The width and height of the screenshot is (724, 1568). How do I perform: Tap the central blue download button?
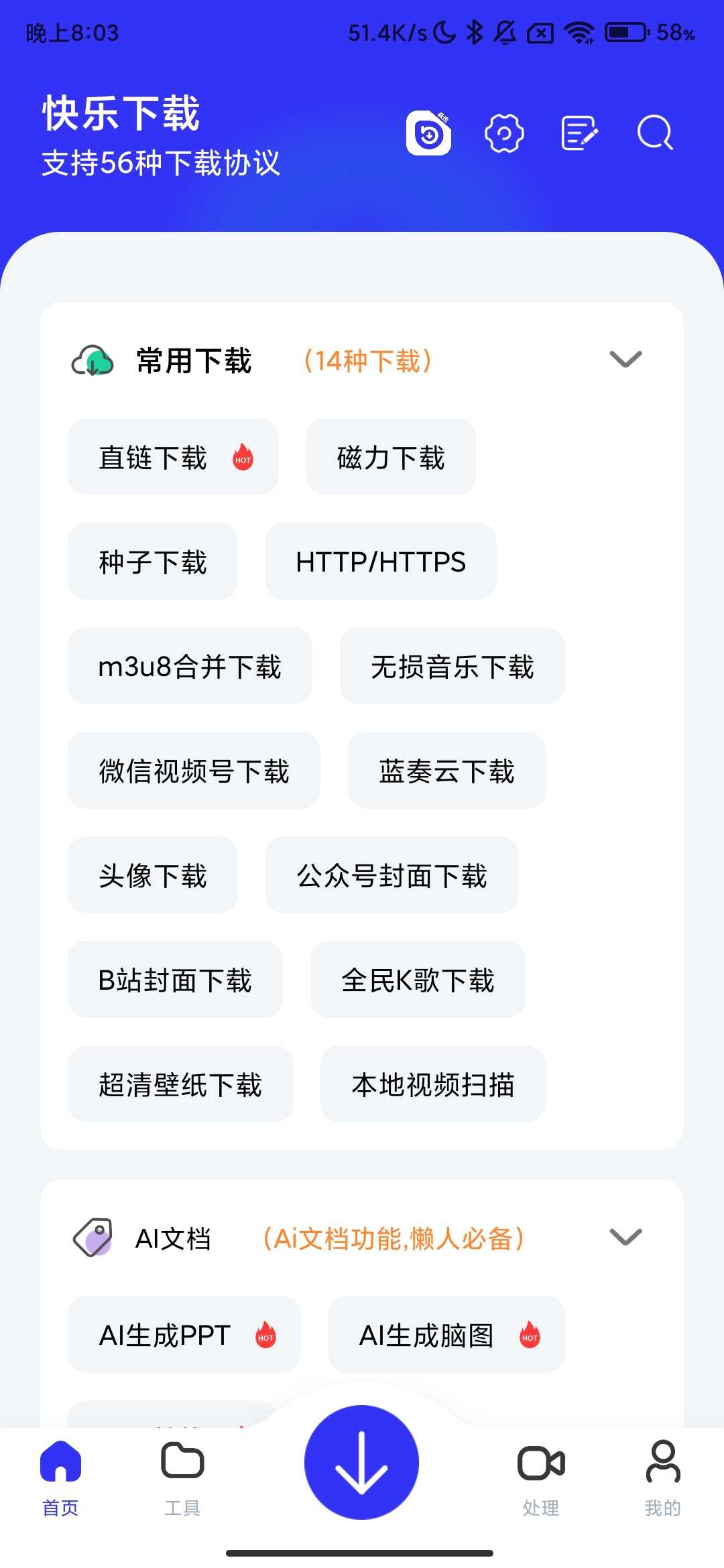tap(362, 1462)
